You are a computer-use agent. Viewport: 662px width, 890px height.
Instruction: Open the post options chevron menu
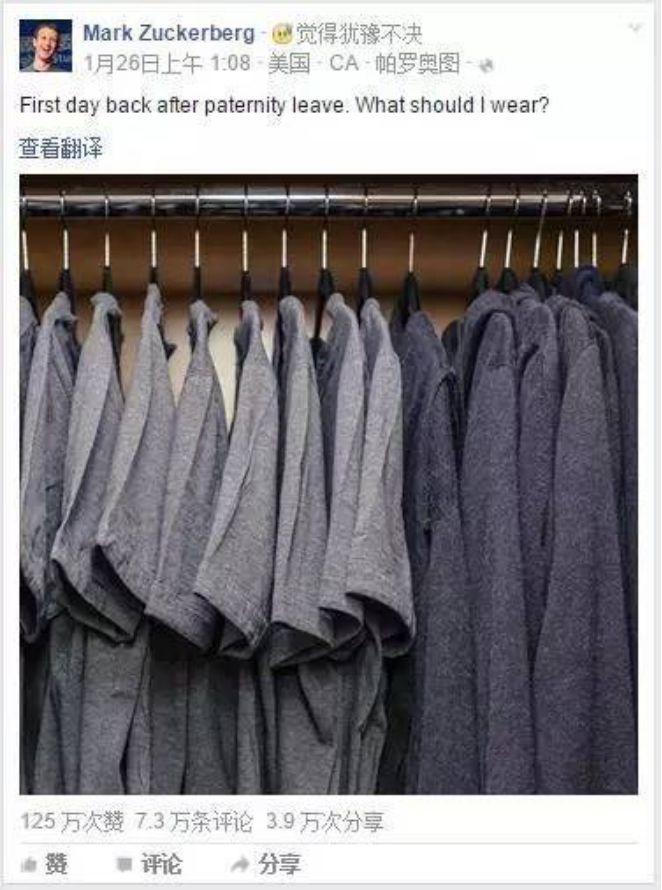[x=635, y=28]
